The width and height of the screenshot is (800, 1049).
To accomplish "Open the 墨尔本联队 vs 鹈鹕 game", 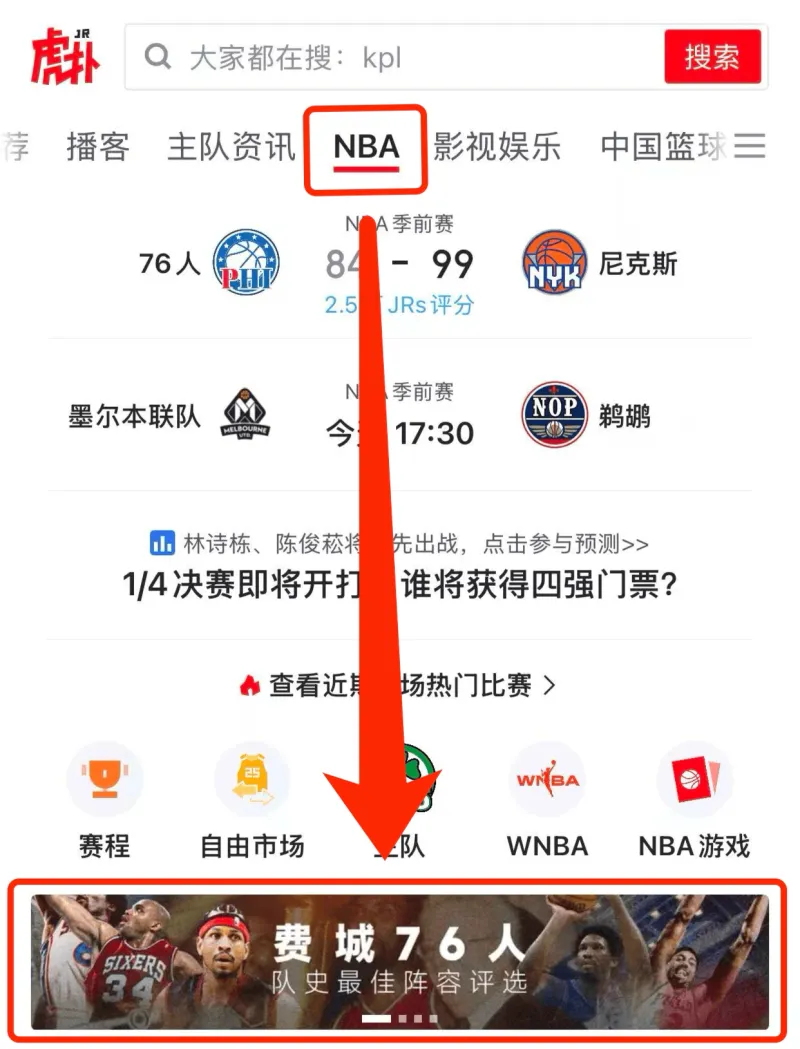I will click(x=400, y=415).
